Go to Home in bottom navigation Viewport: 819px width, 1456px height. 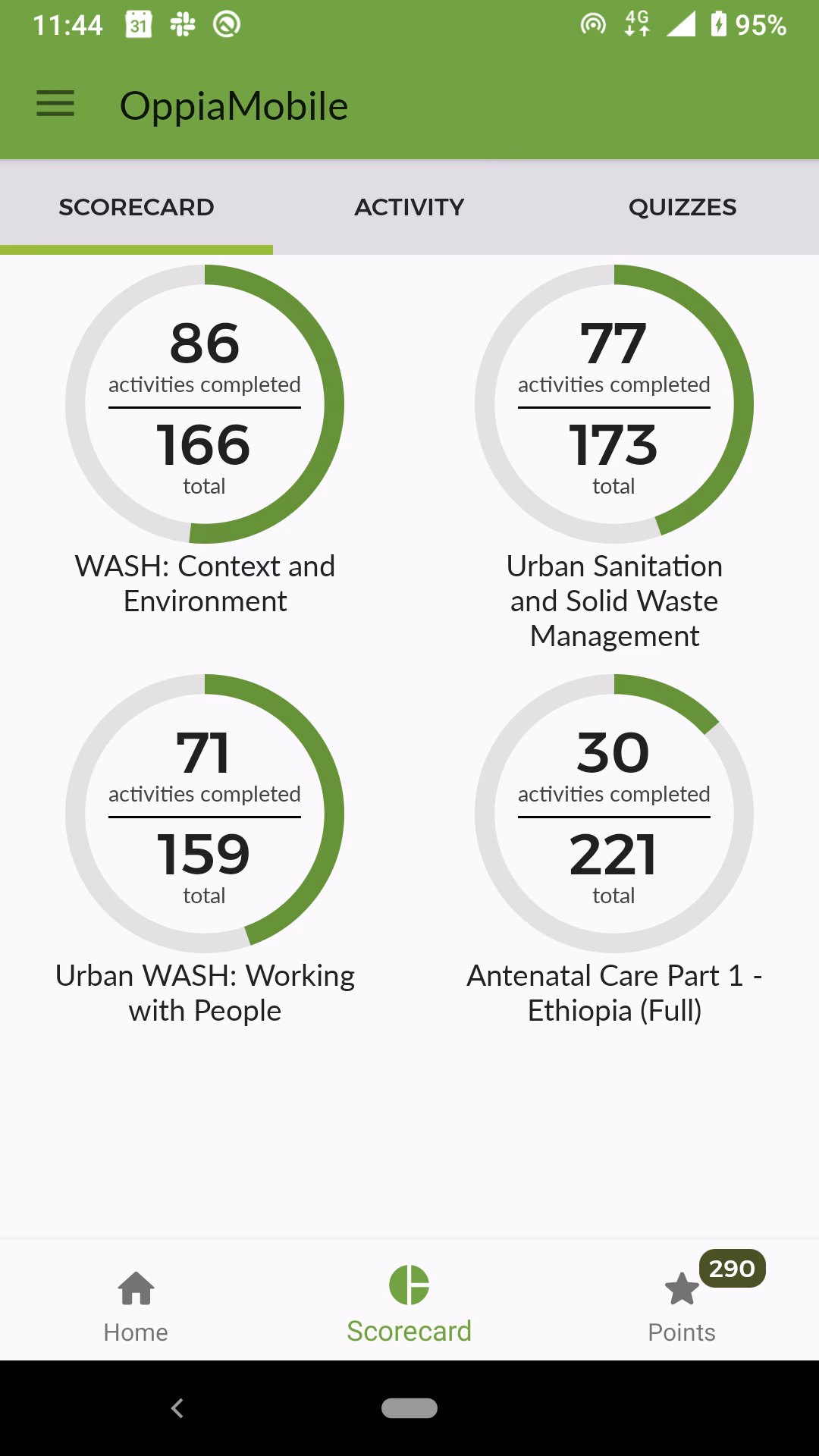point(136,1304)
